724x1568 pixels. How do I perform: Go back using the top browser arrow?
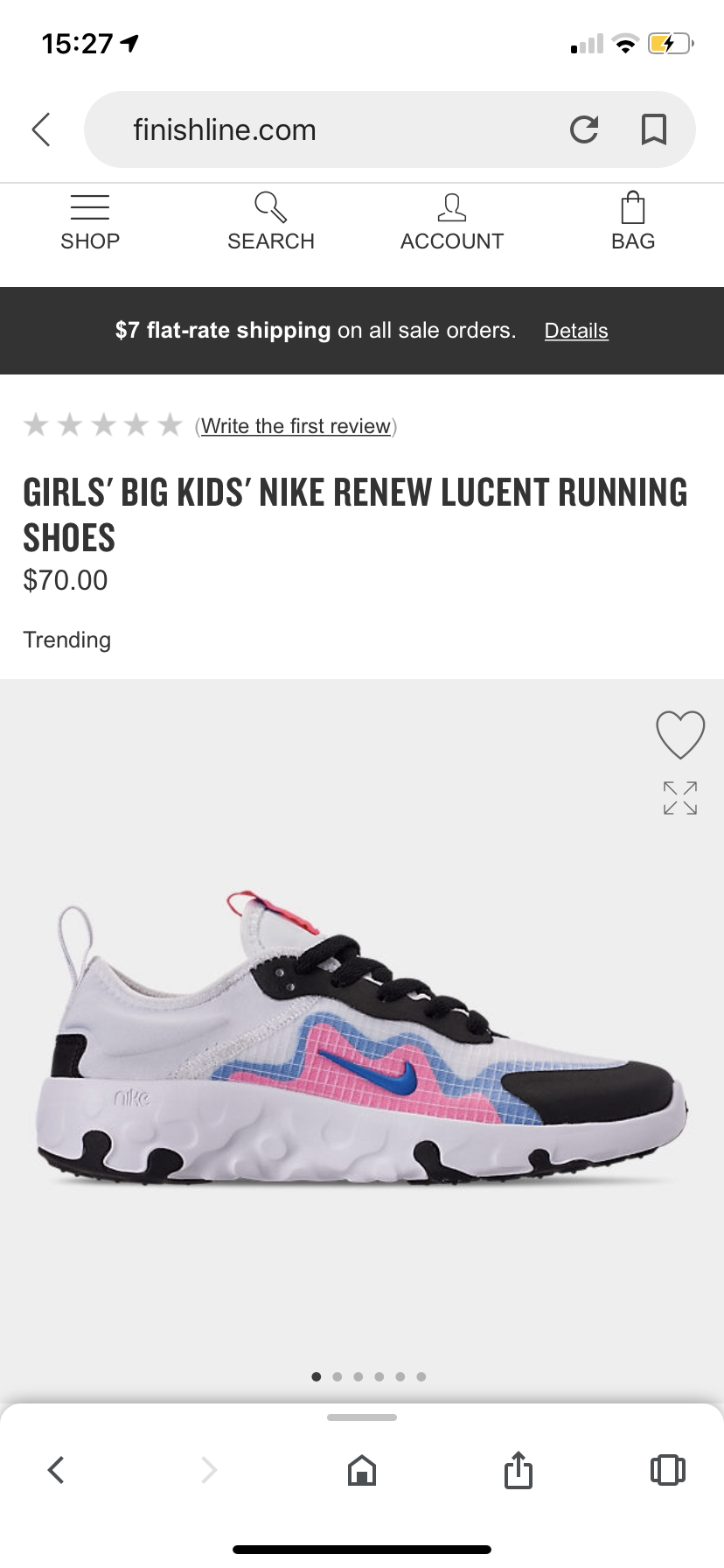click(x=41, y=129)
